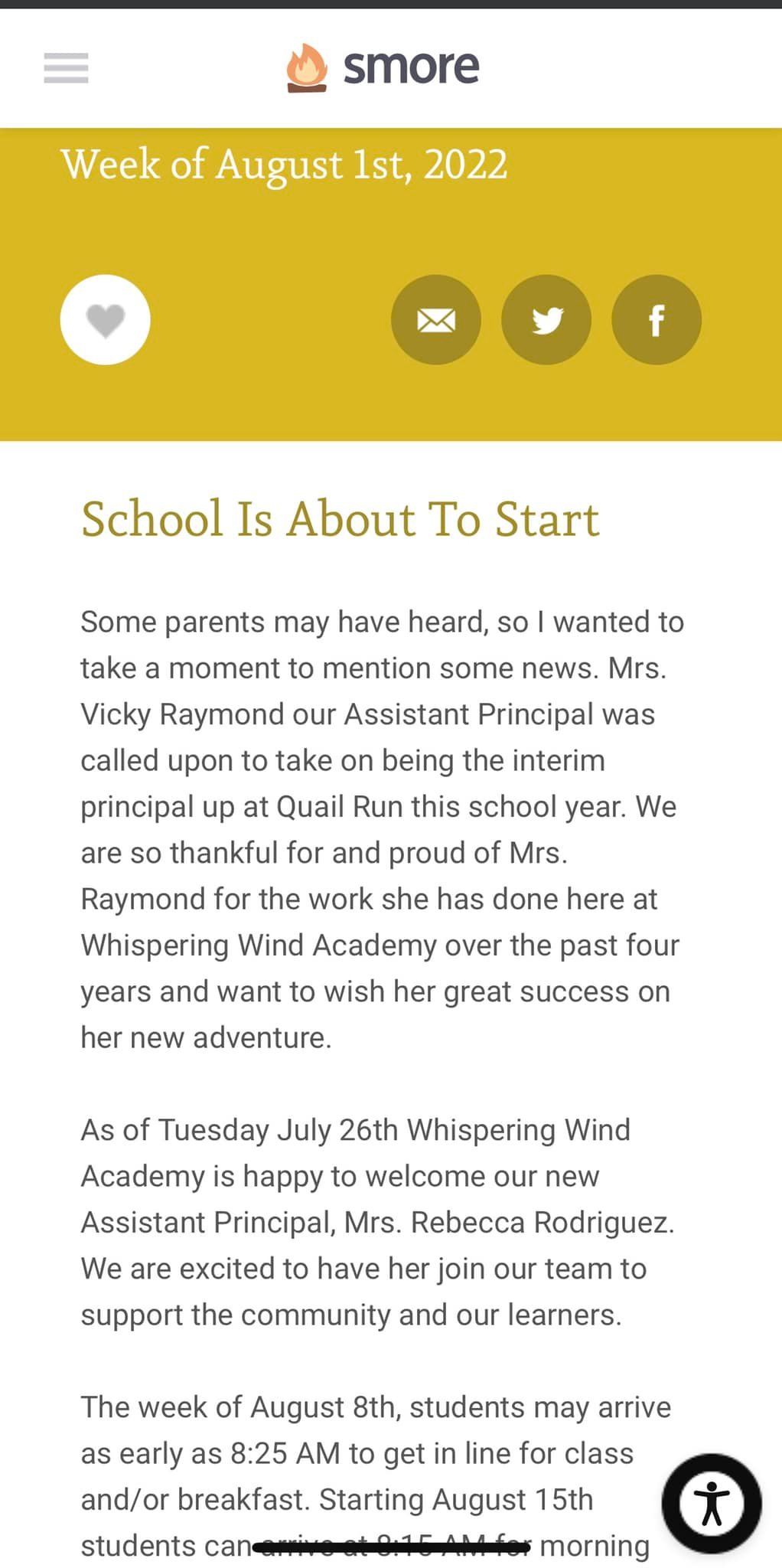
Task: Like this newsletter with the heart
Action: coord(105,319)
